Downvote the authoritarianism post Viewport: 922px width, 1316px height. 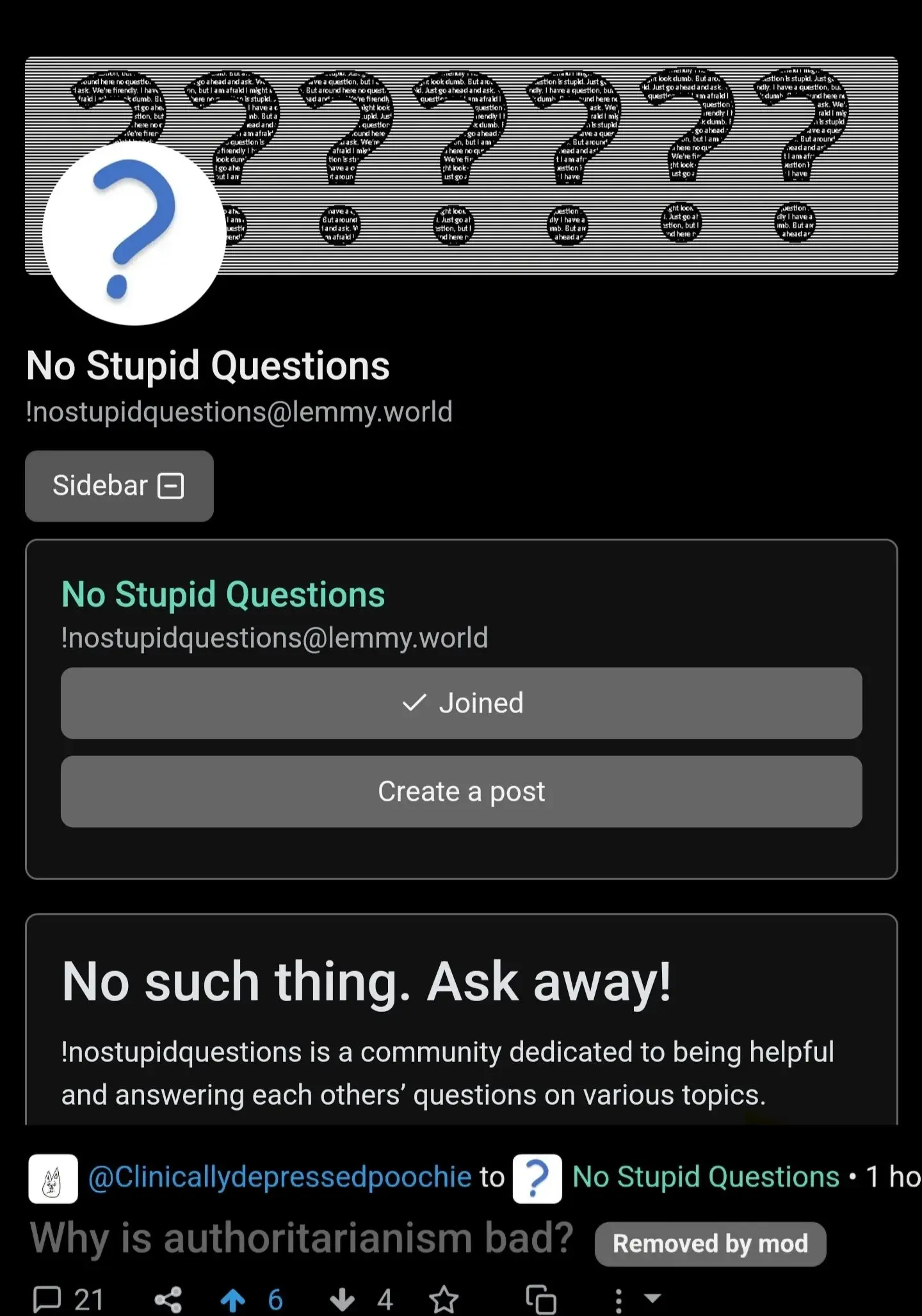coord(343,1299)
